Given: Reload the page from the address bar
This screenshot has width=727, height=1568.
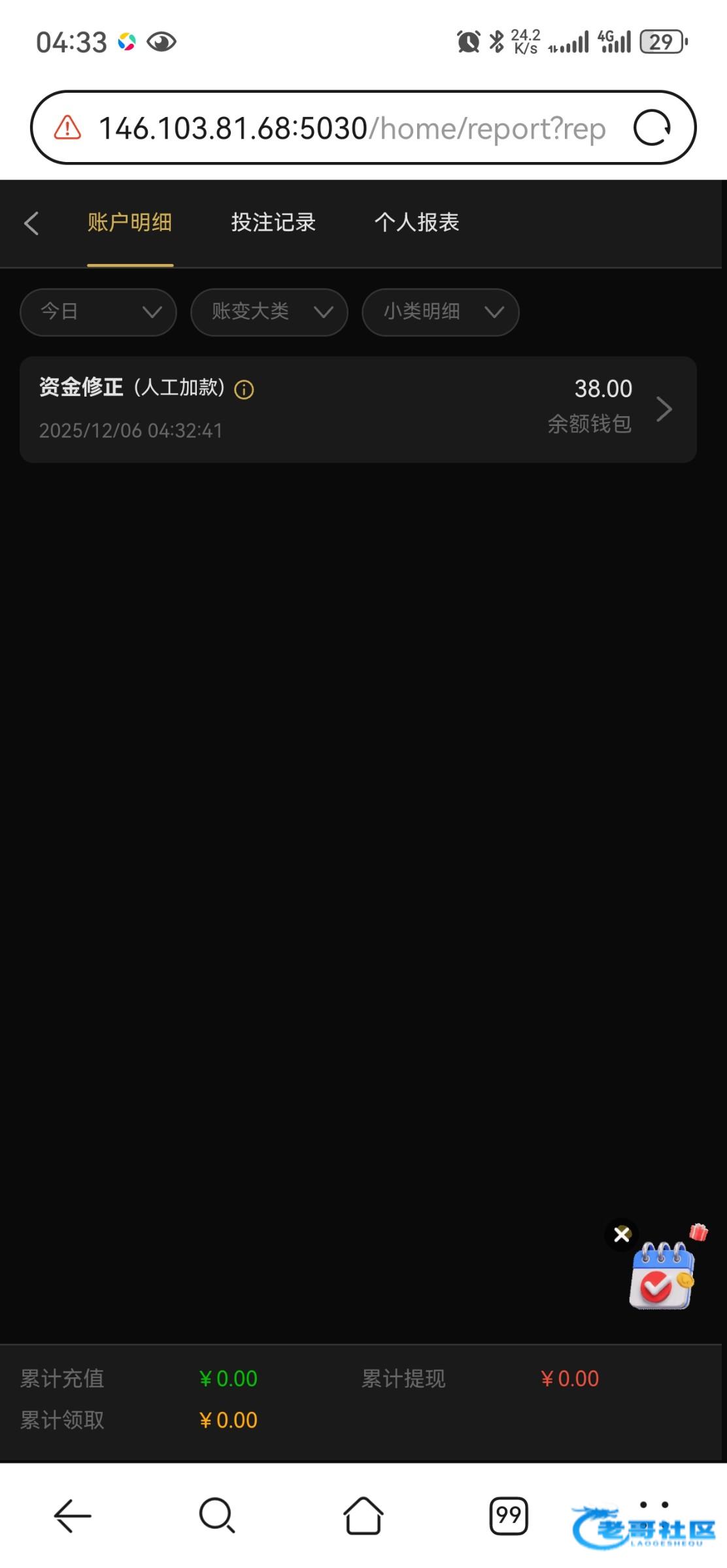Looking at the screenshot, I should click(x=652, y=128).
